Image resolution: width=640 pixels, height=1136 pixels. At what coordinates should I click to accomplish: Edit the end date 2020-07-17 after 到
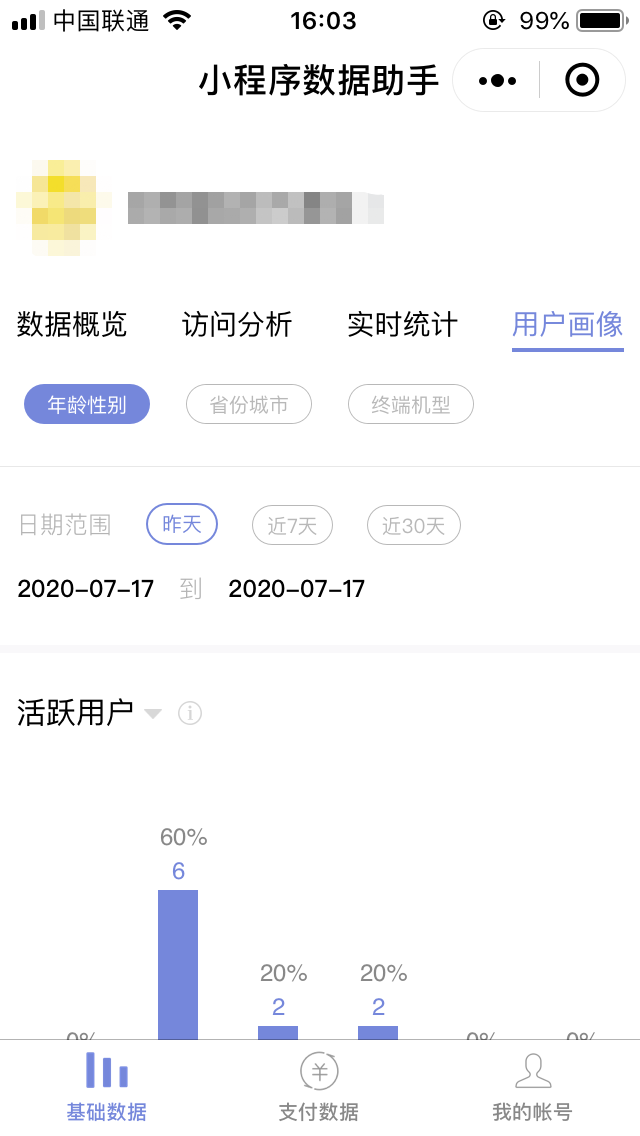[297, 589]
